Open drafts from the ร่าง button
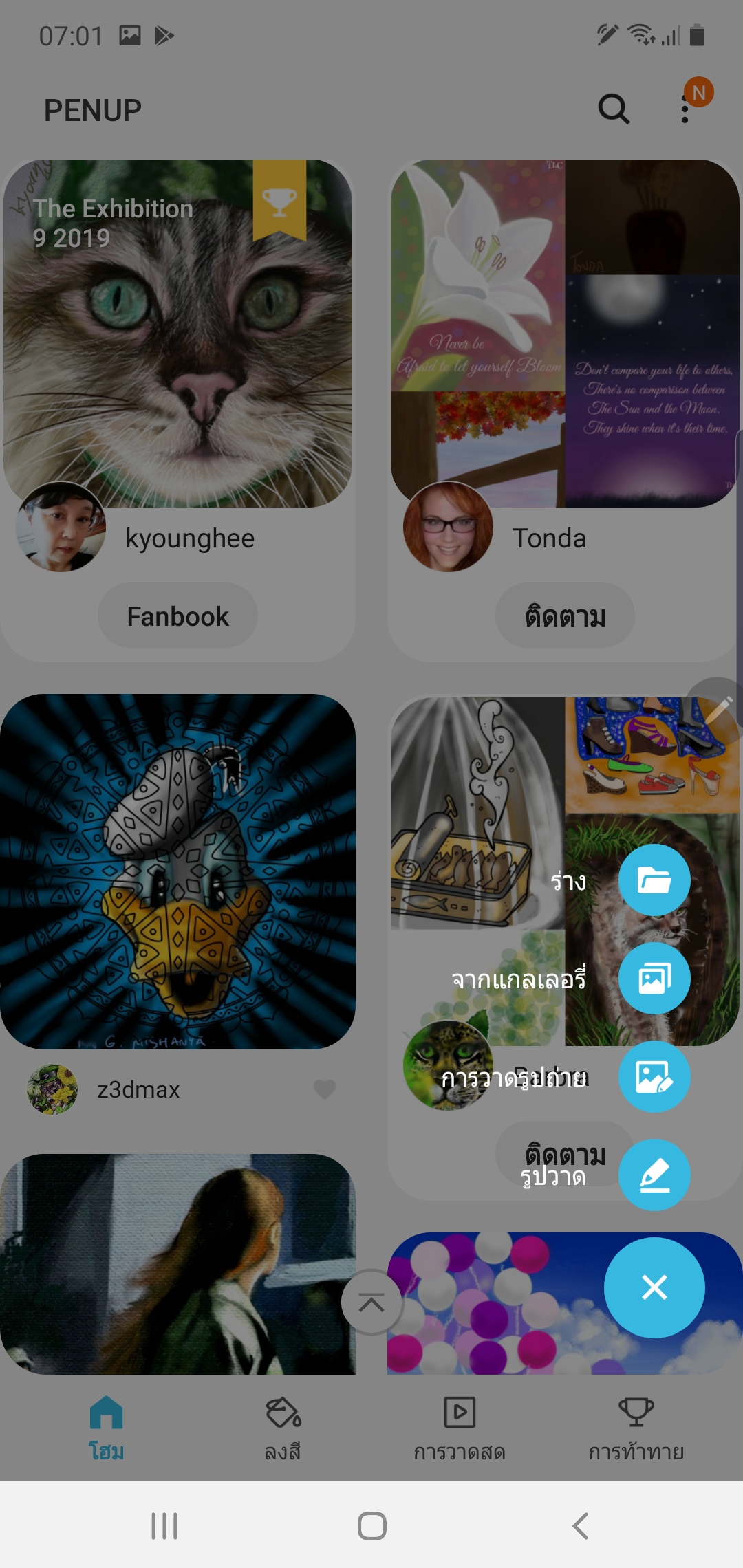 (654, 880)
